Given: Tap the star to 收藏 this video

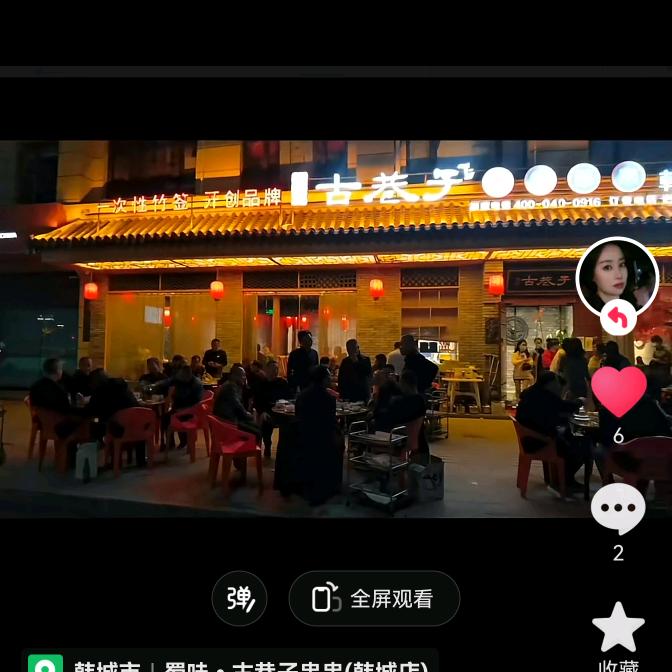Looking at the screenshot, I should [618, 628].
